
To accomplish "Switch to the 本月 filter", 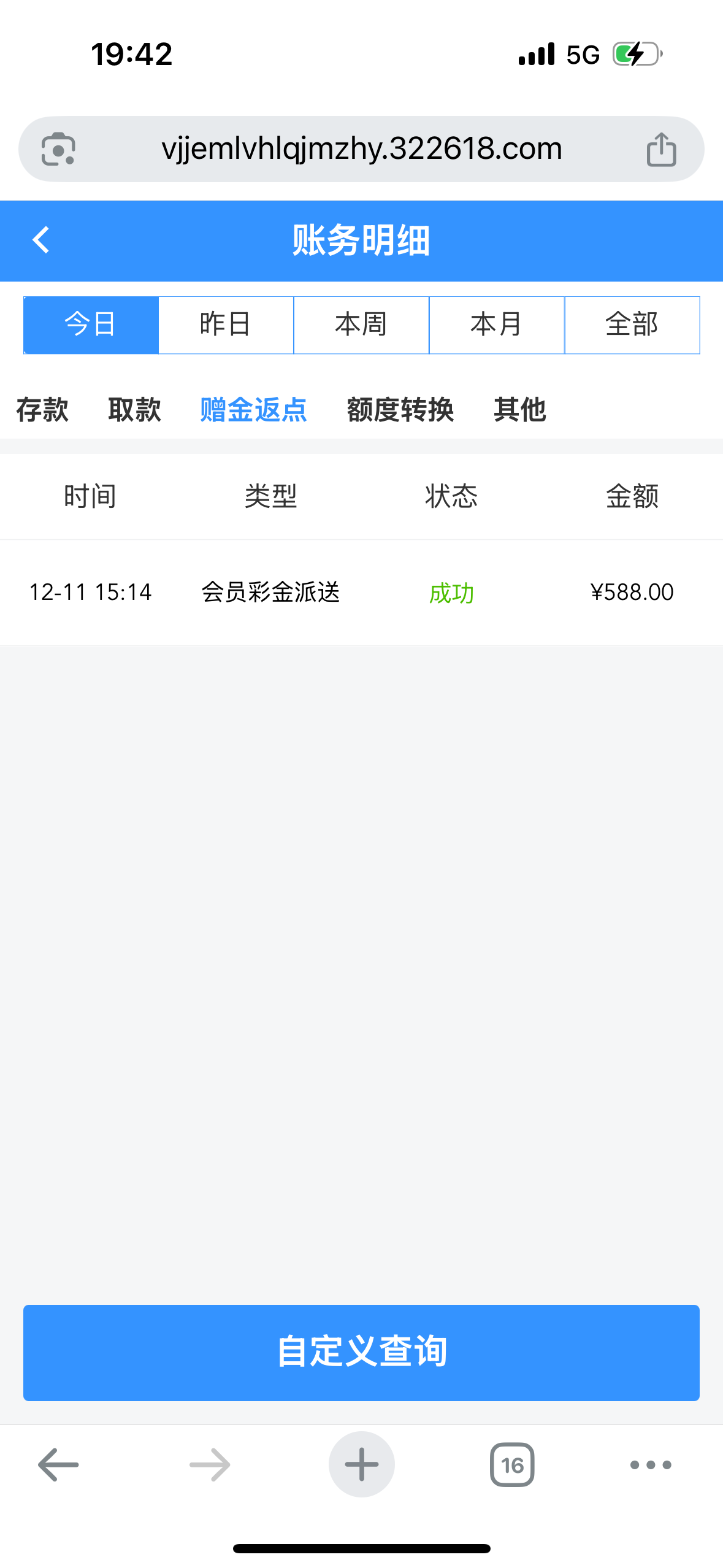I will (496, 325).
